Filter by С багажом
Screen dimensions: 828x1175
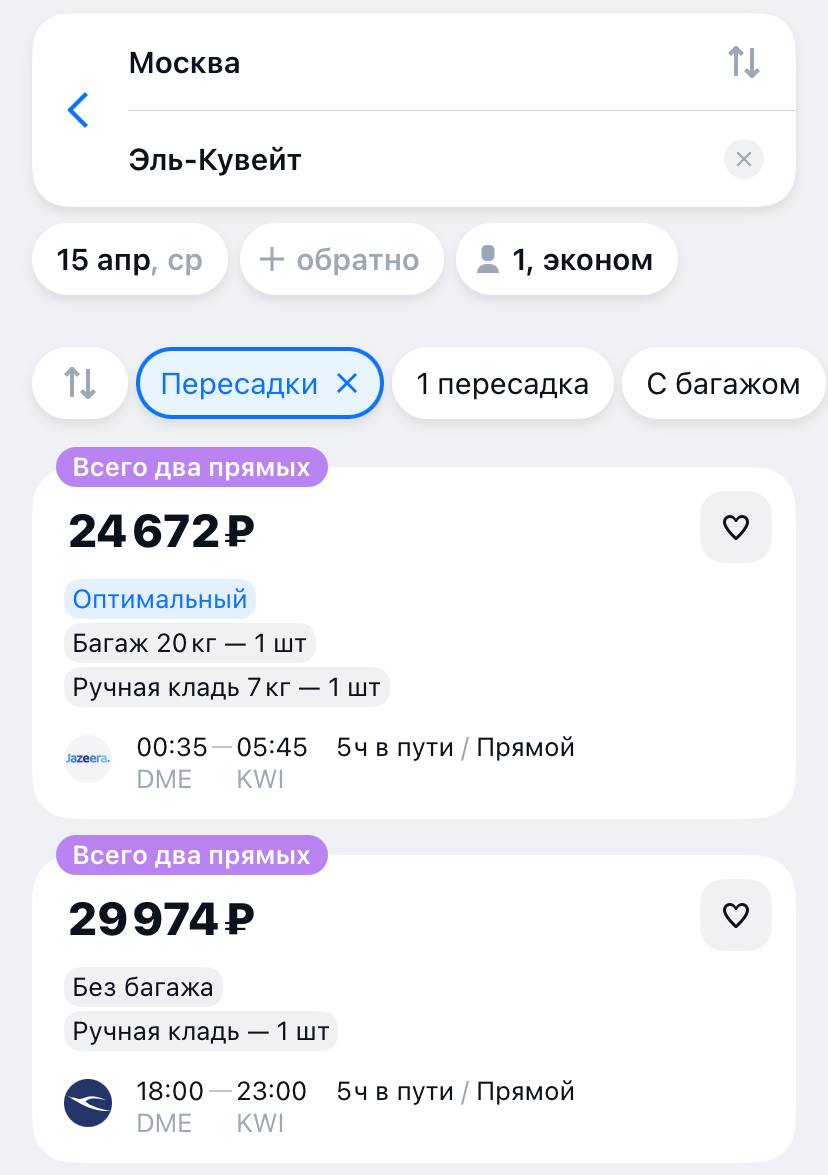[x=722, y=384]
